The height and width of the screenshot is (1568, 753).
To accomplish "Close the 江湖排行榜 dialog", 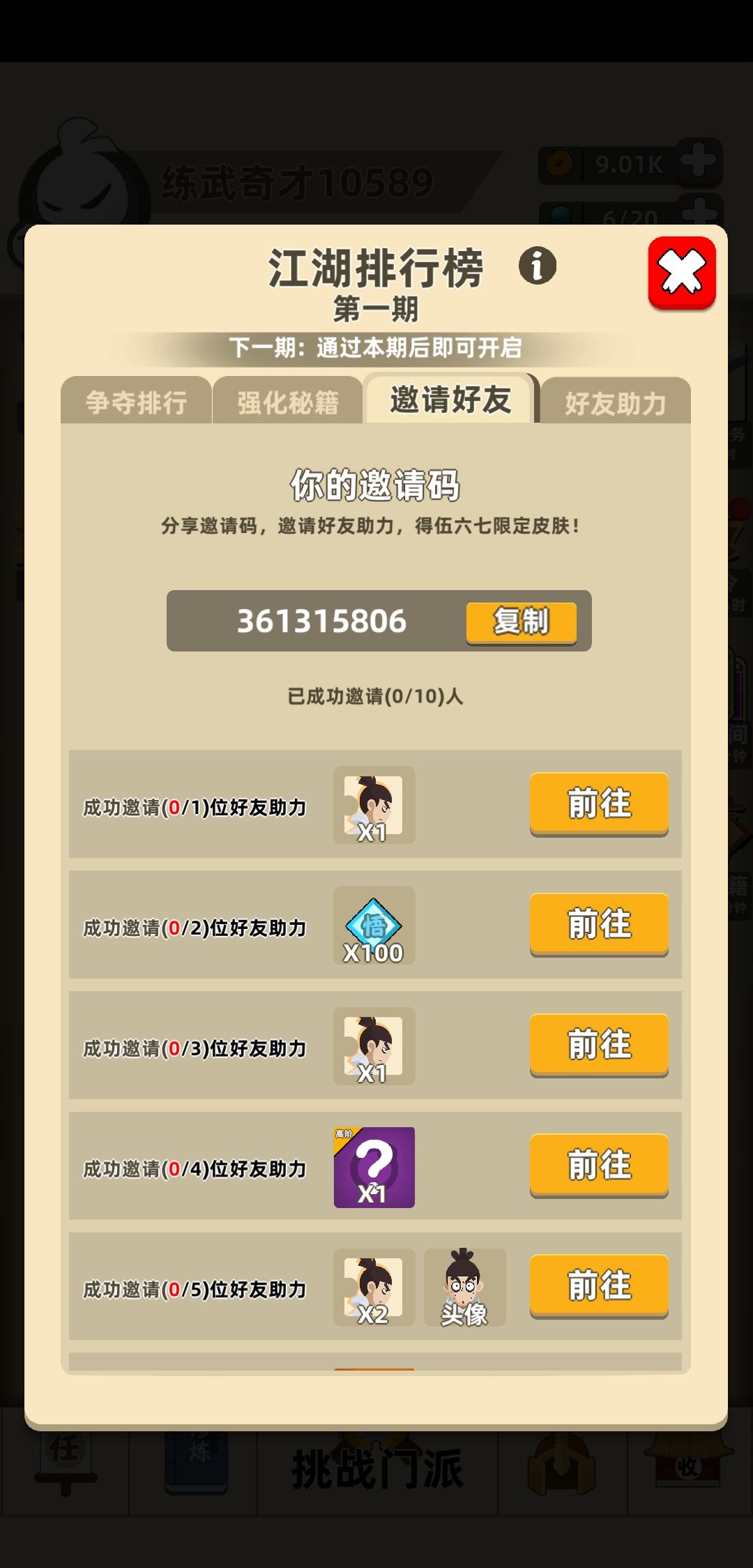I will [x=682, y=273].
